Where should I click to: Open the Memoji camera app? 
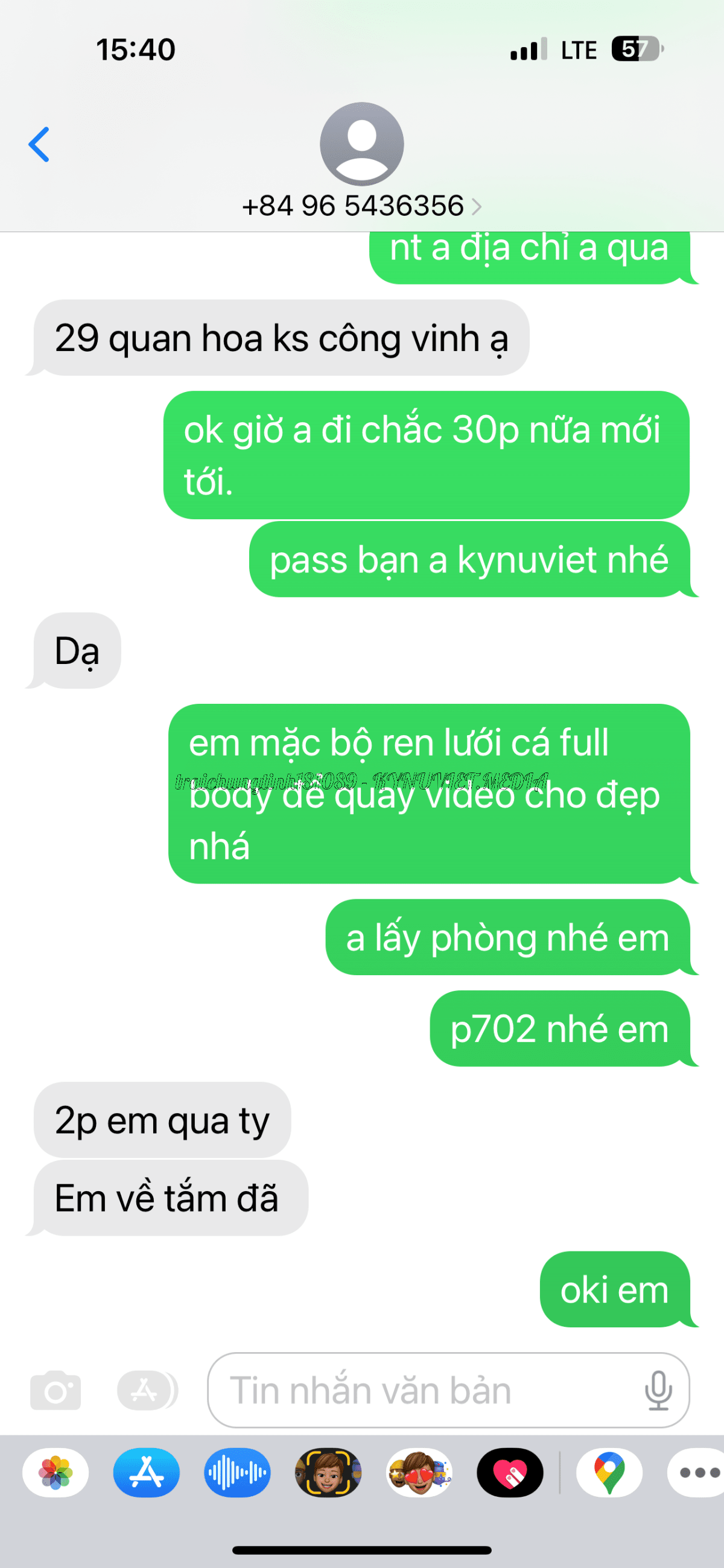[x=328, y=1473]
